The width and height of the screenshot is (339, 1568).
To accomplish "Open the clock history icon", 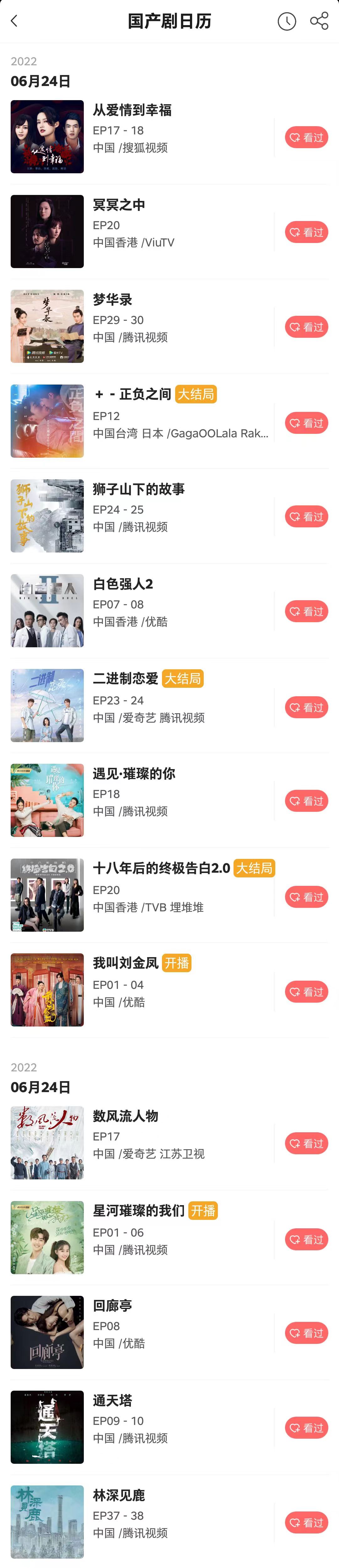I will [x=287, y=21].
